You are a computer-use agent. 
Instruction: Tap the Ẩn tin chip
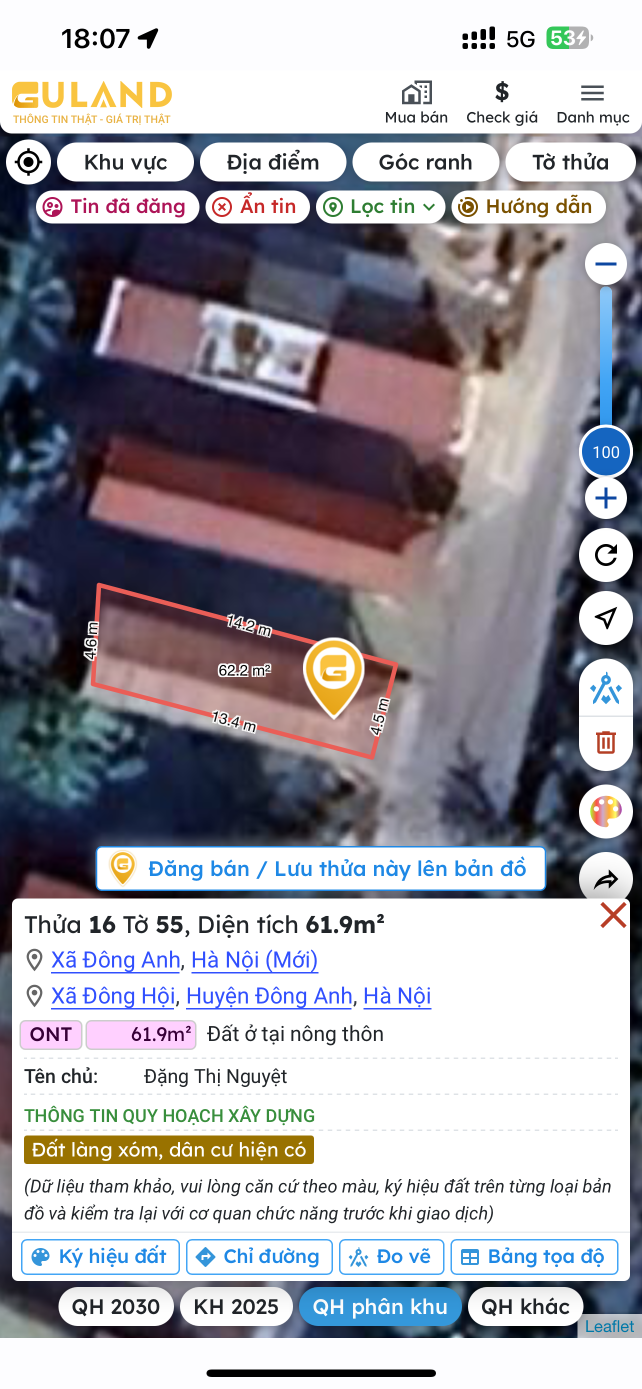coord(254,207)
